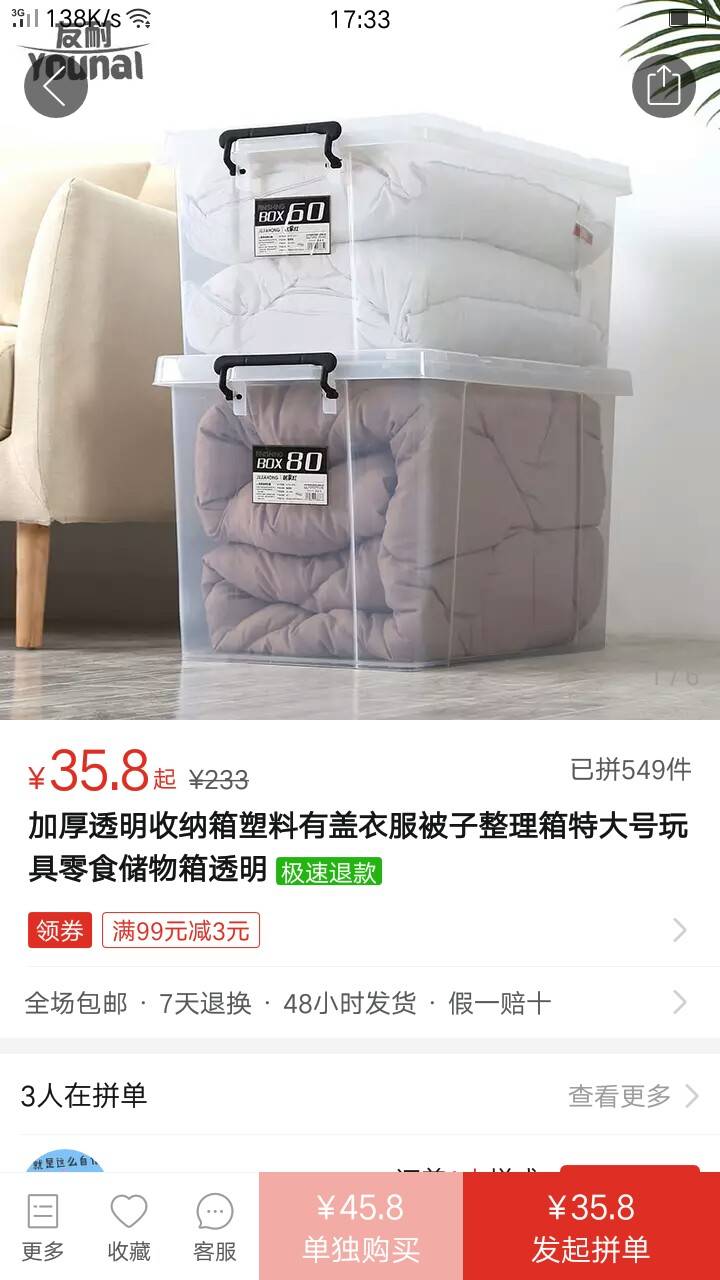The width and height of the screenshot is (720, 1280).
Task: Open the 更多 menu at bottom
Action: tap(43, 1227)
